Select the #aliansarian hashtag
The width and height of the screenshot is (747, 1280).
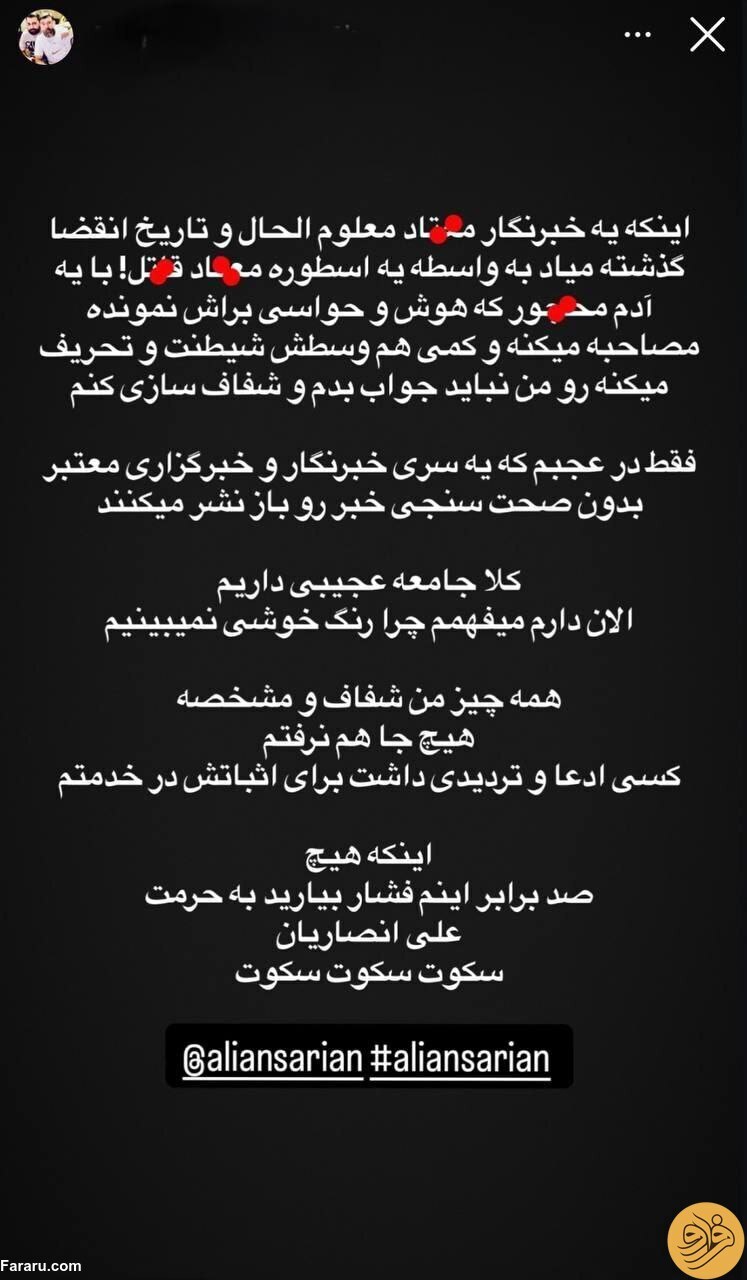point(462,1057)
